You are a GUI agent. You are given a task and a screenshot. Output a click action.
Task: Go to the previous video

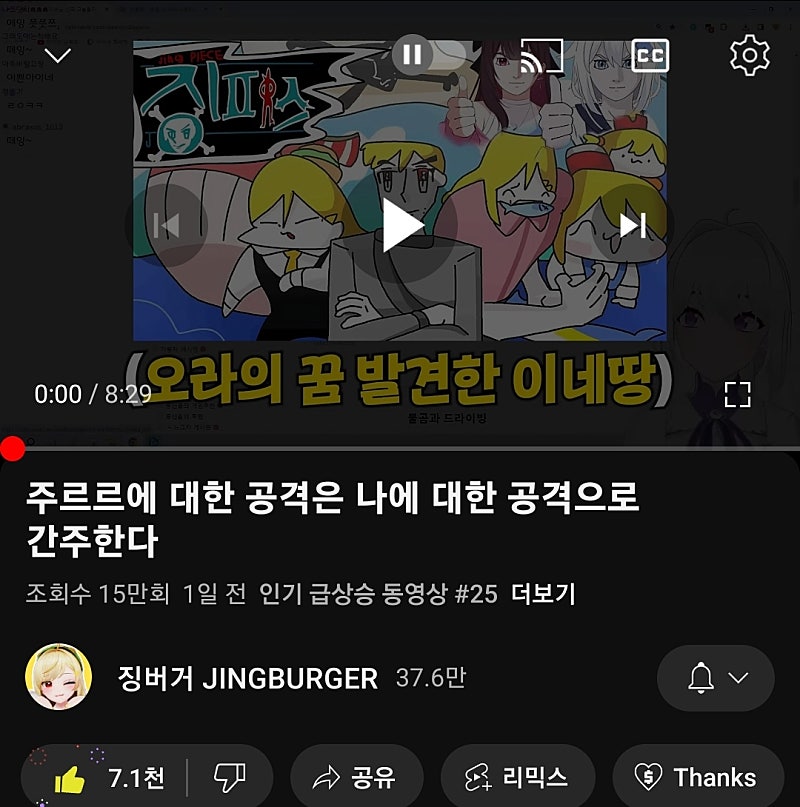(166, 226)
